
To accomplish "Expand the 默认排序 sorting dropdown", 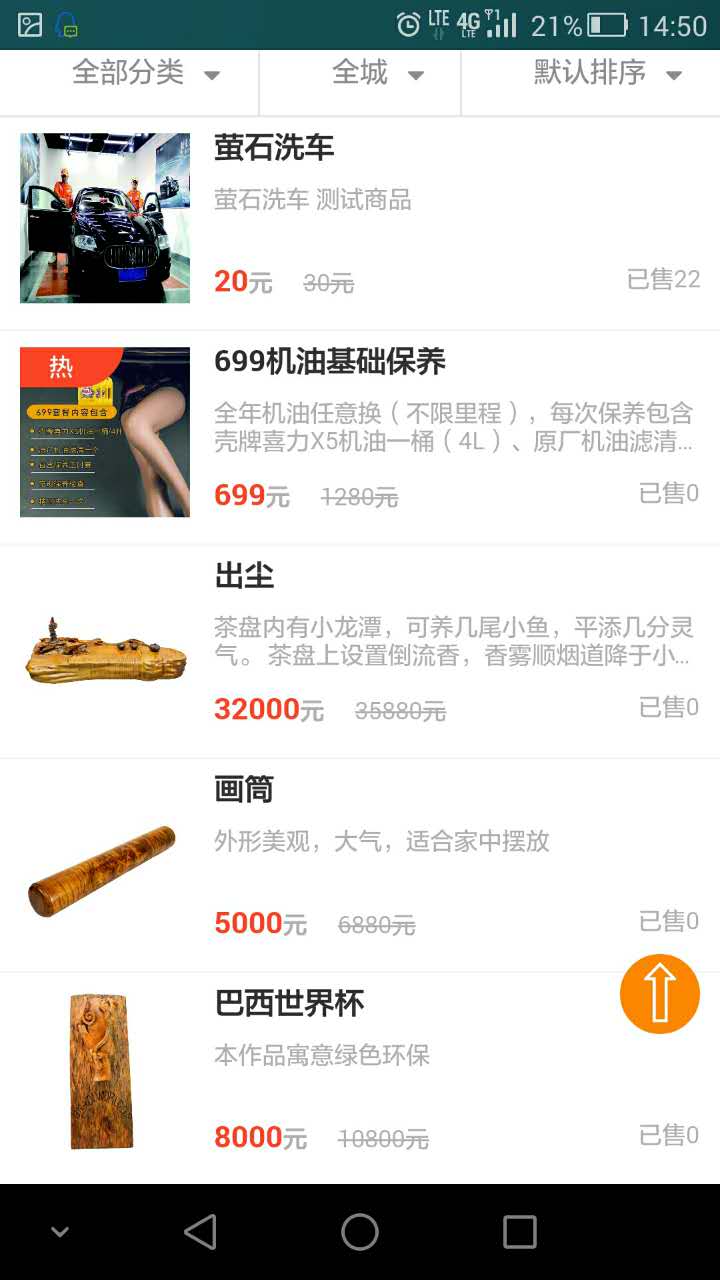I will click(x=606, y=74).
